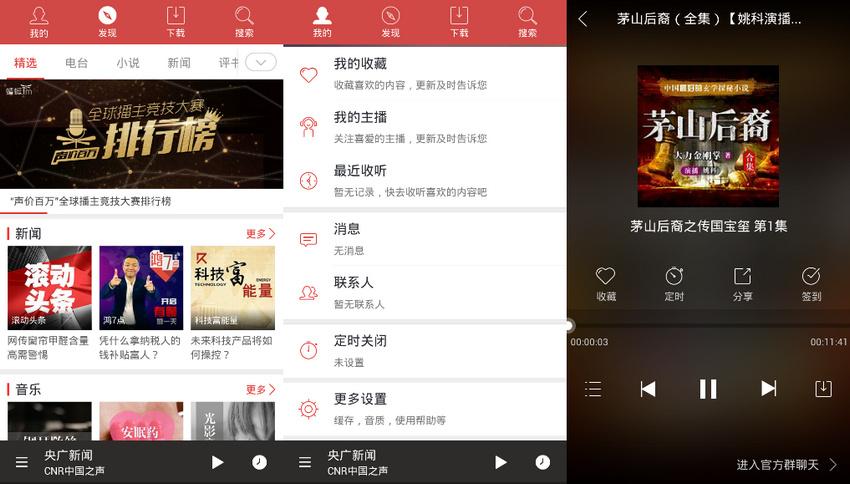Open 我的收藏 favorites row
Screen dimensions: 850x484
[x=424, y=74]
